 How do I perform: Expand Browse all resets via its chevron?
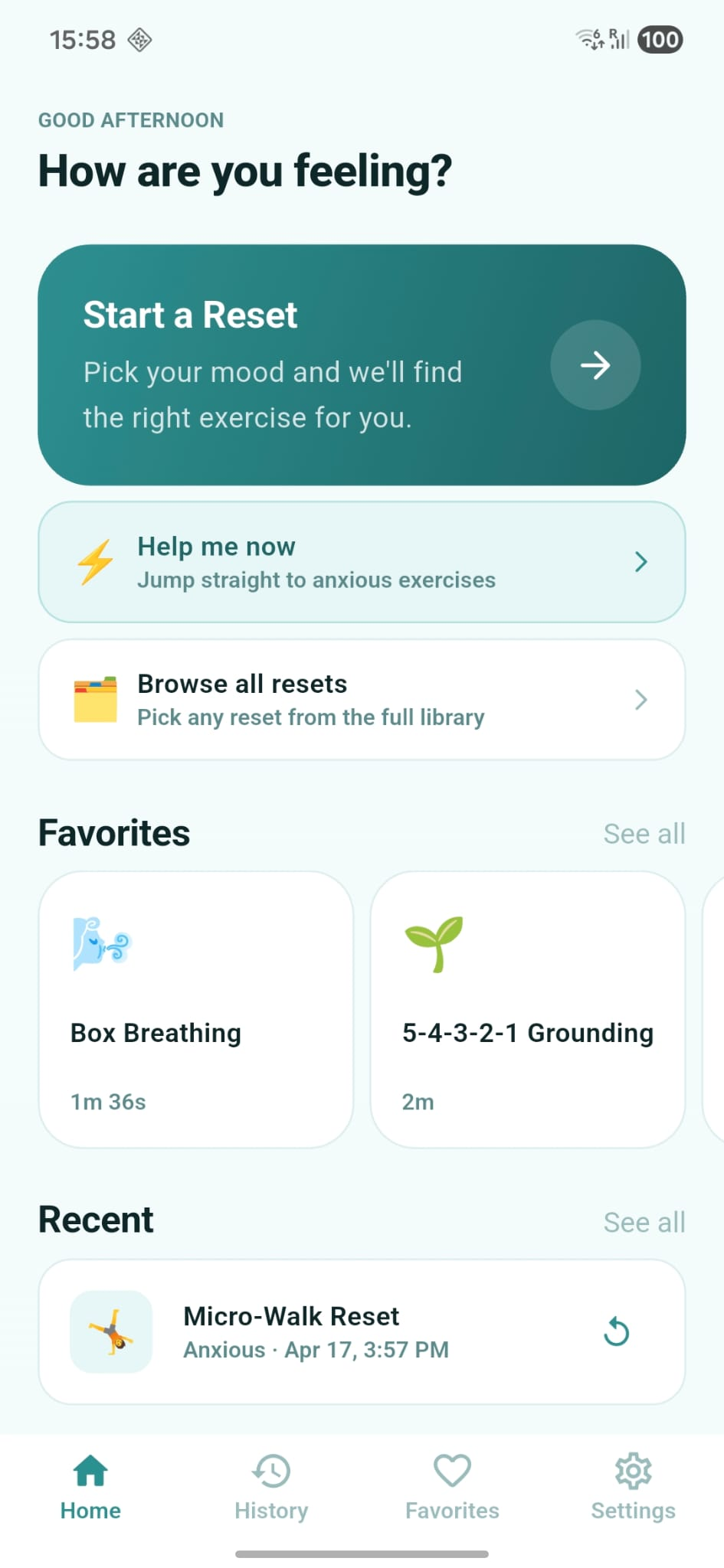[642, 699]
